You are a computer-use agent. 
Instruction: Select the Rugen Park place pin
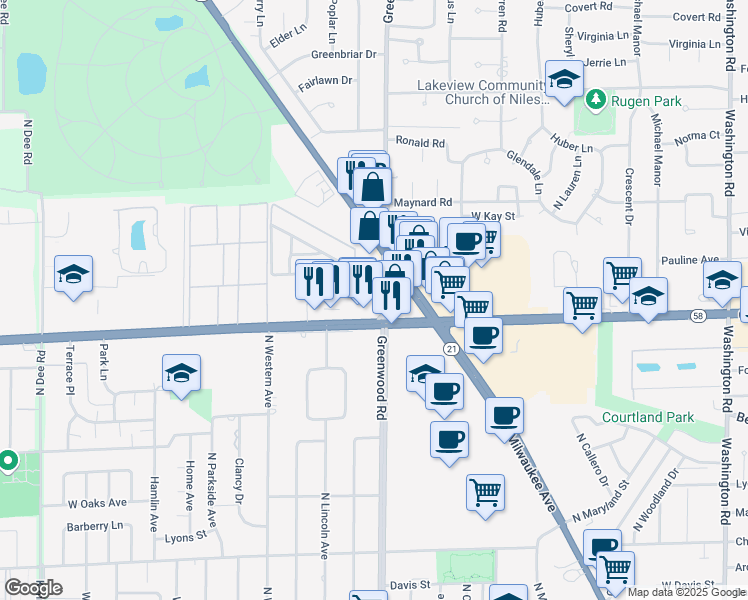[596, 100]
